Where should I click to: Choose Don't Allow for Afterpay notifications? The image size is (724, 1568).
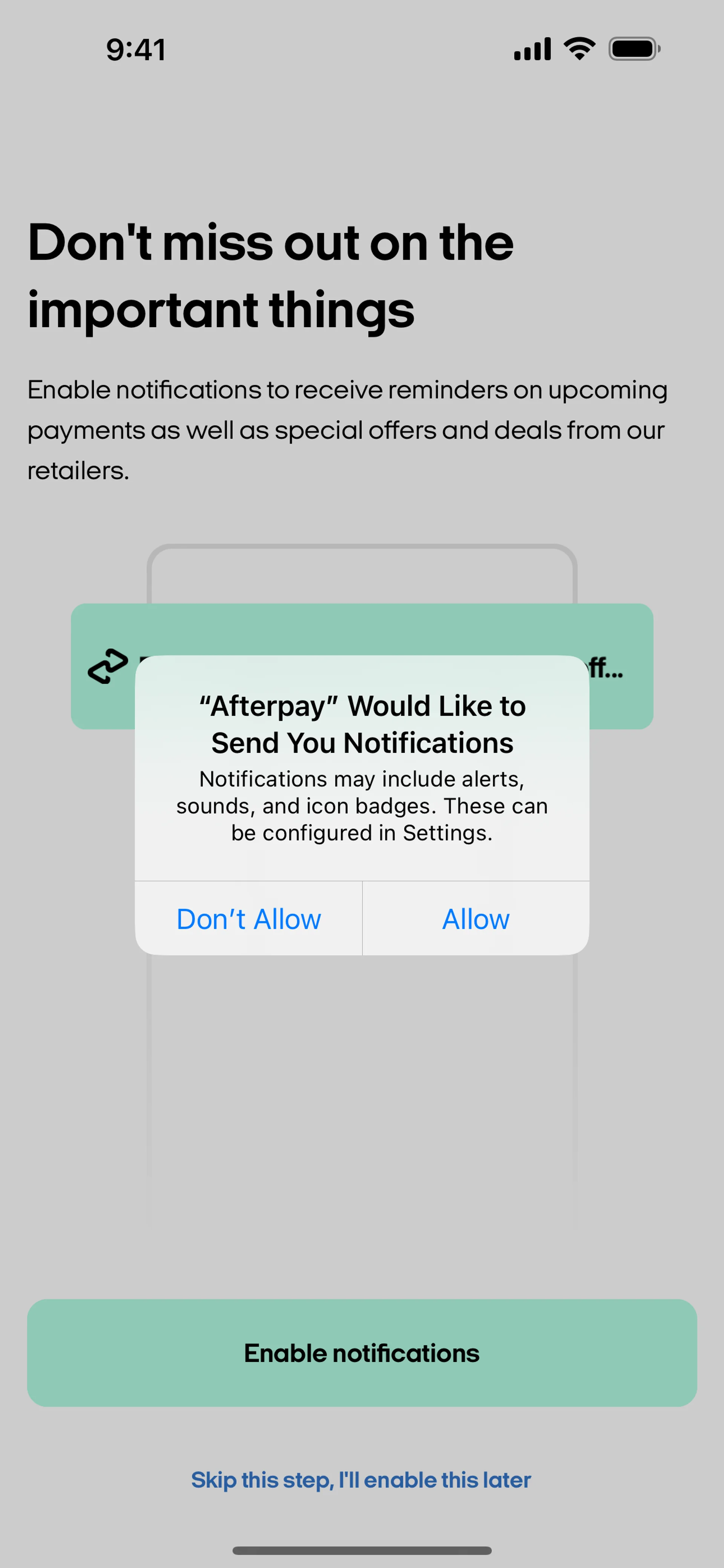pyautogui.click(x=248, y=918)
